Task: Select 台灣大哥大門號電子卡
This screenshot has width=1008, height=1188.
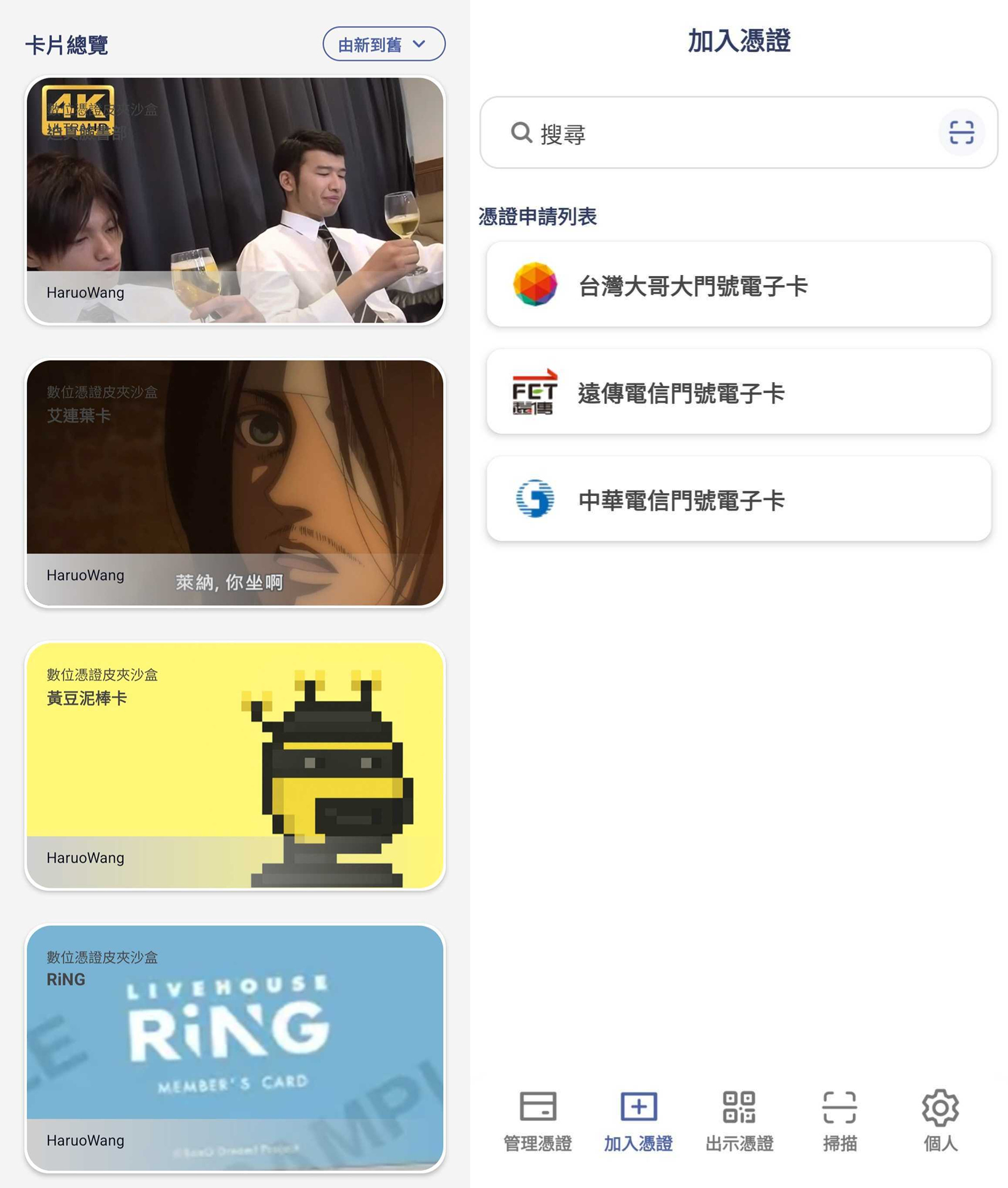Action: coord(738,285)
